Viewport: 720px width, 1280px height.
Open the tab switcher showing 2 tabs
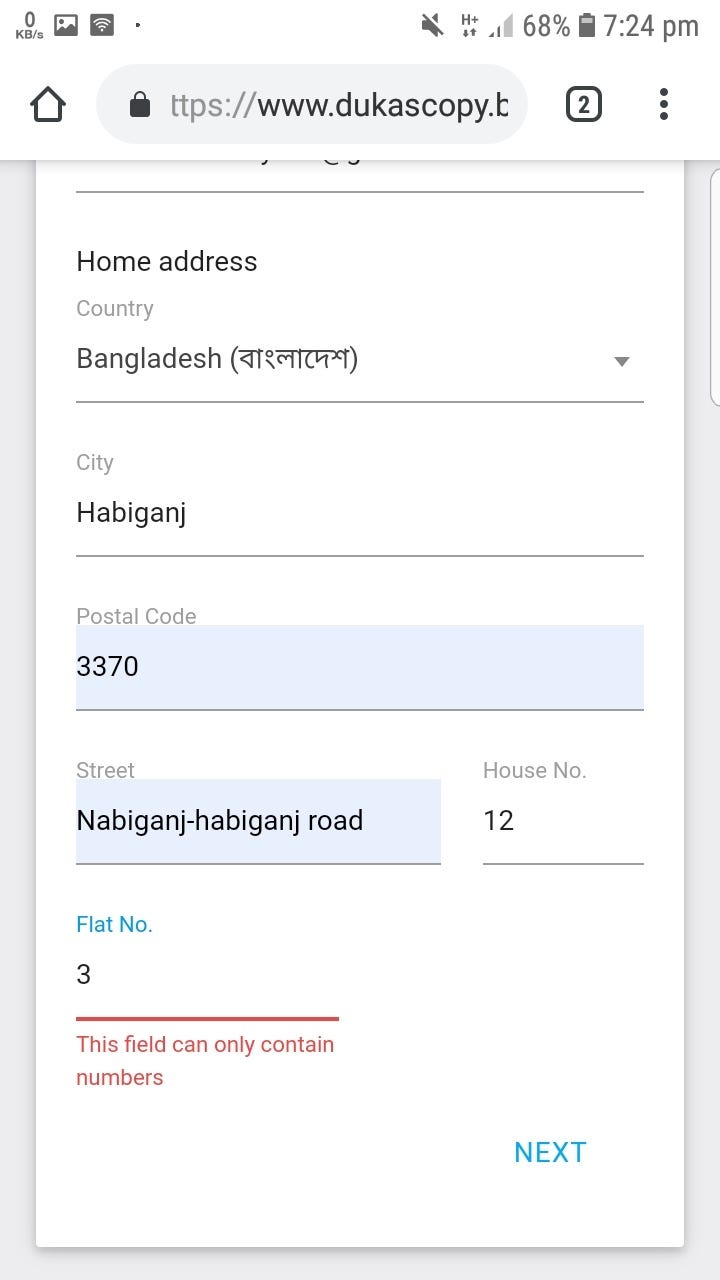tap(584, 104)
